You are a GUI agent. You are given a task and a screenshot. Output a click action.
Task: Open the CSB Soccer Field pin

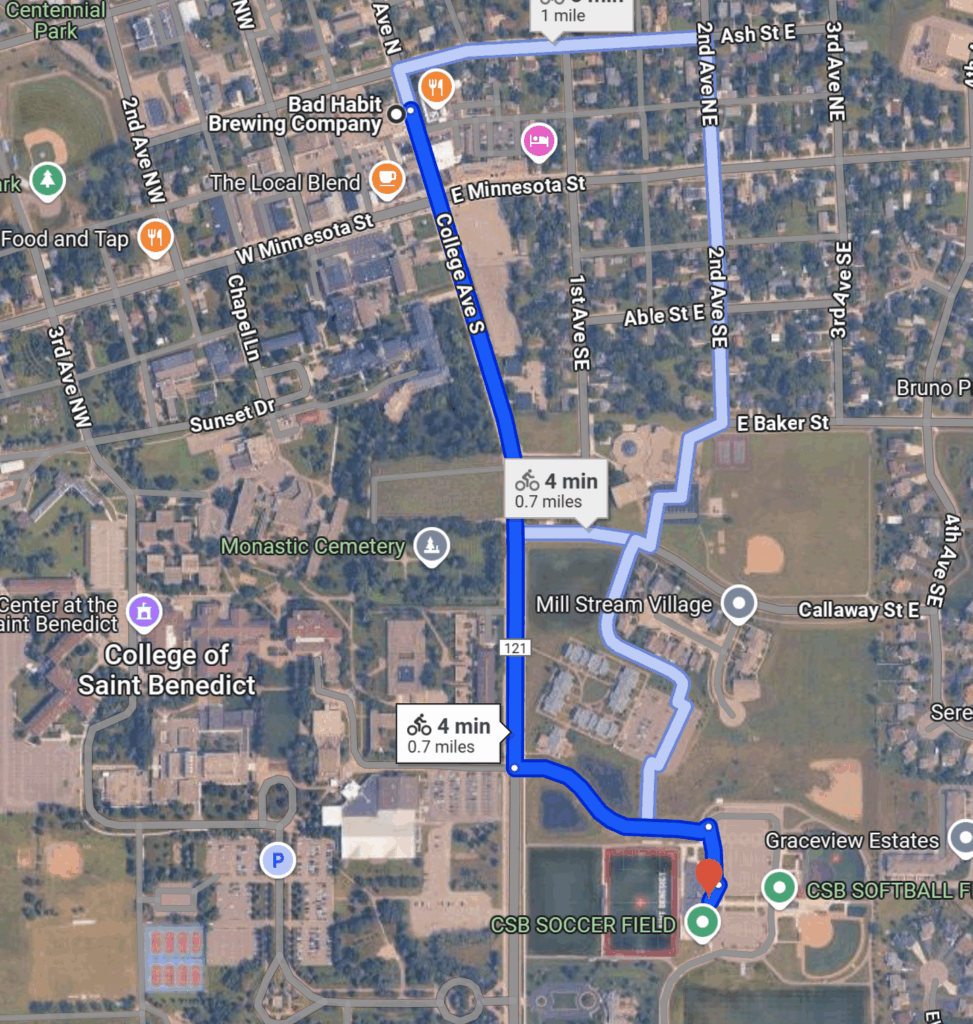(703, 921)
